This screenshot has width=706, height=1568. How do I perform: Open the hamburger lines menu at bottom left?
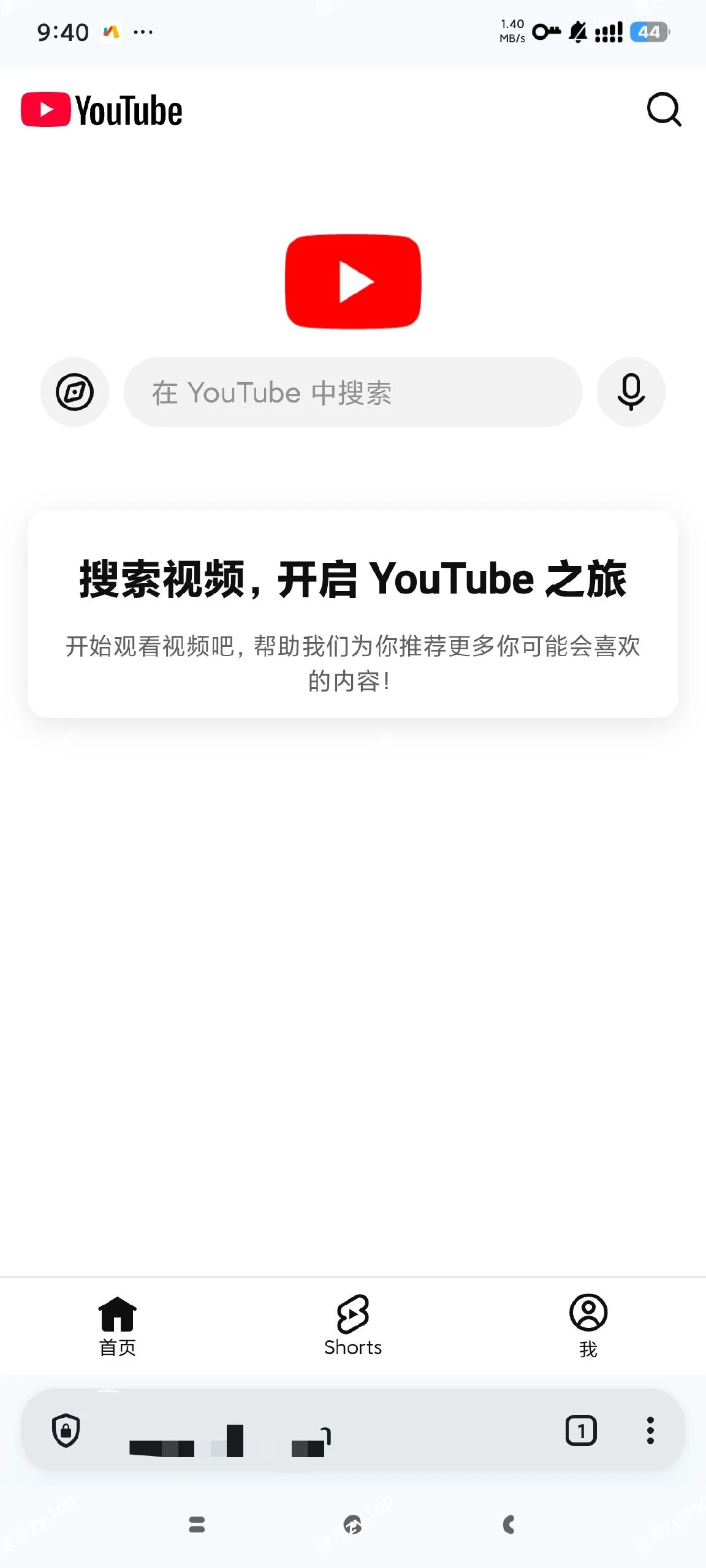coord(196,1526)
